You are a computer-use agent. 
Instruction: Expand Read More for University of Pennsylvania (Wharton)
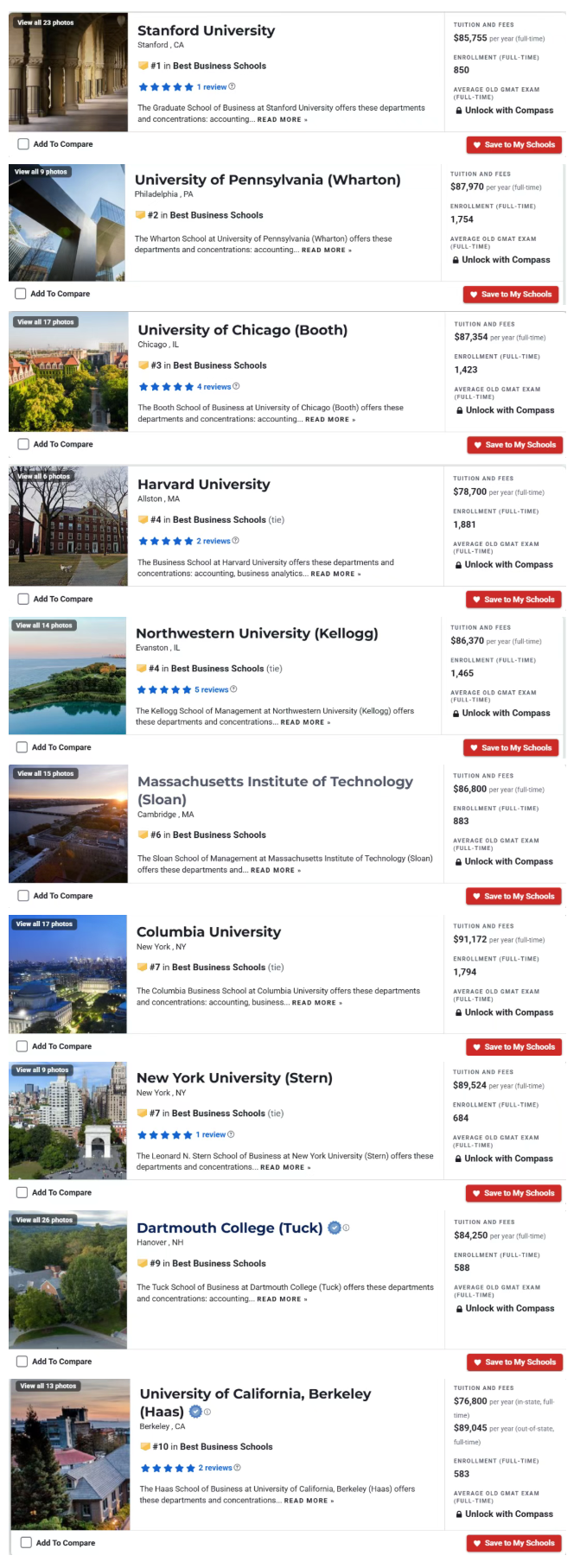(x=326, y=251)
